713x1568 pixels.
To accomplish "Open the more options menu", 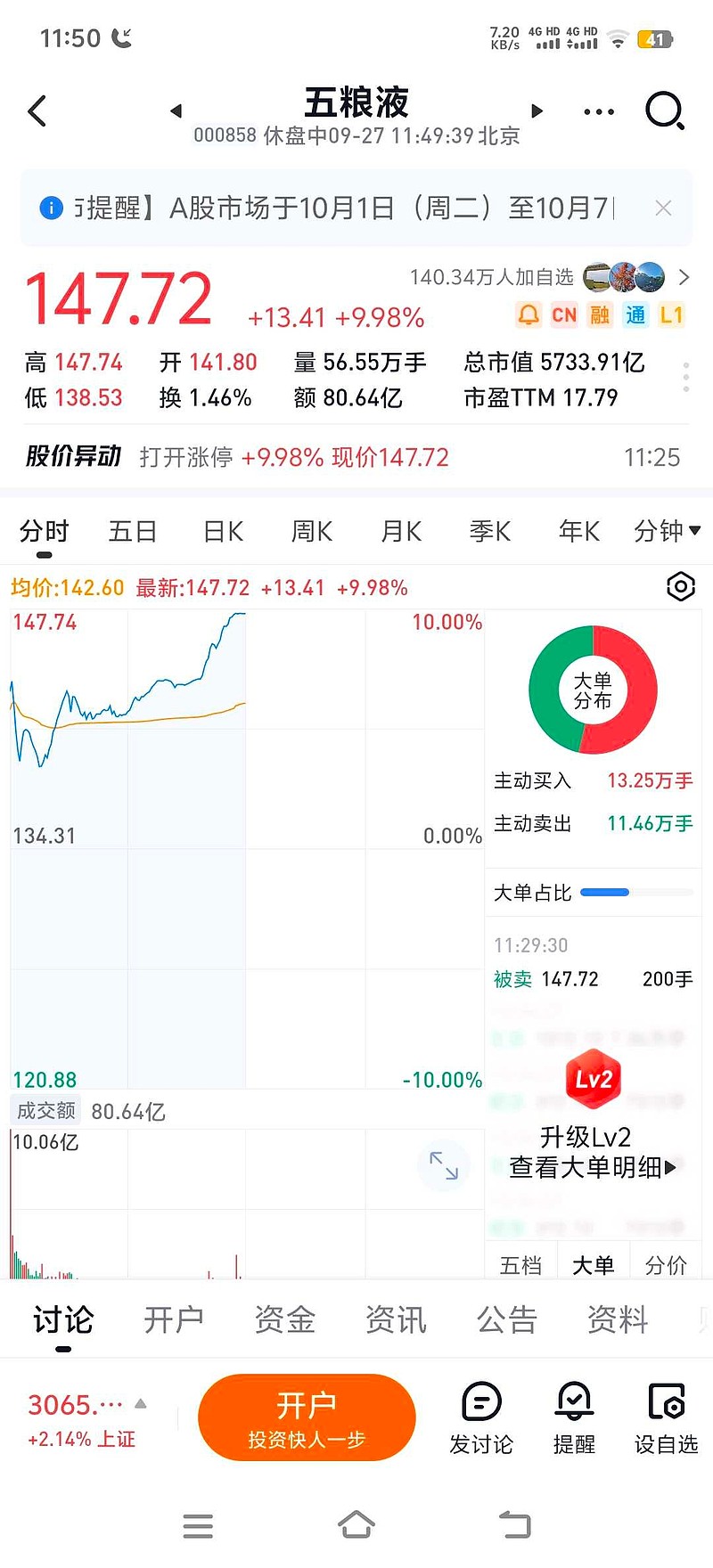I will pos(598,111).
